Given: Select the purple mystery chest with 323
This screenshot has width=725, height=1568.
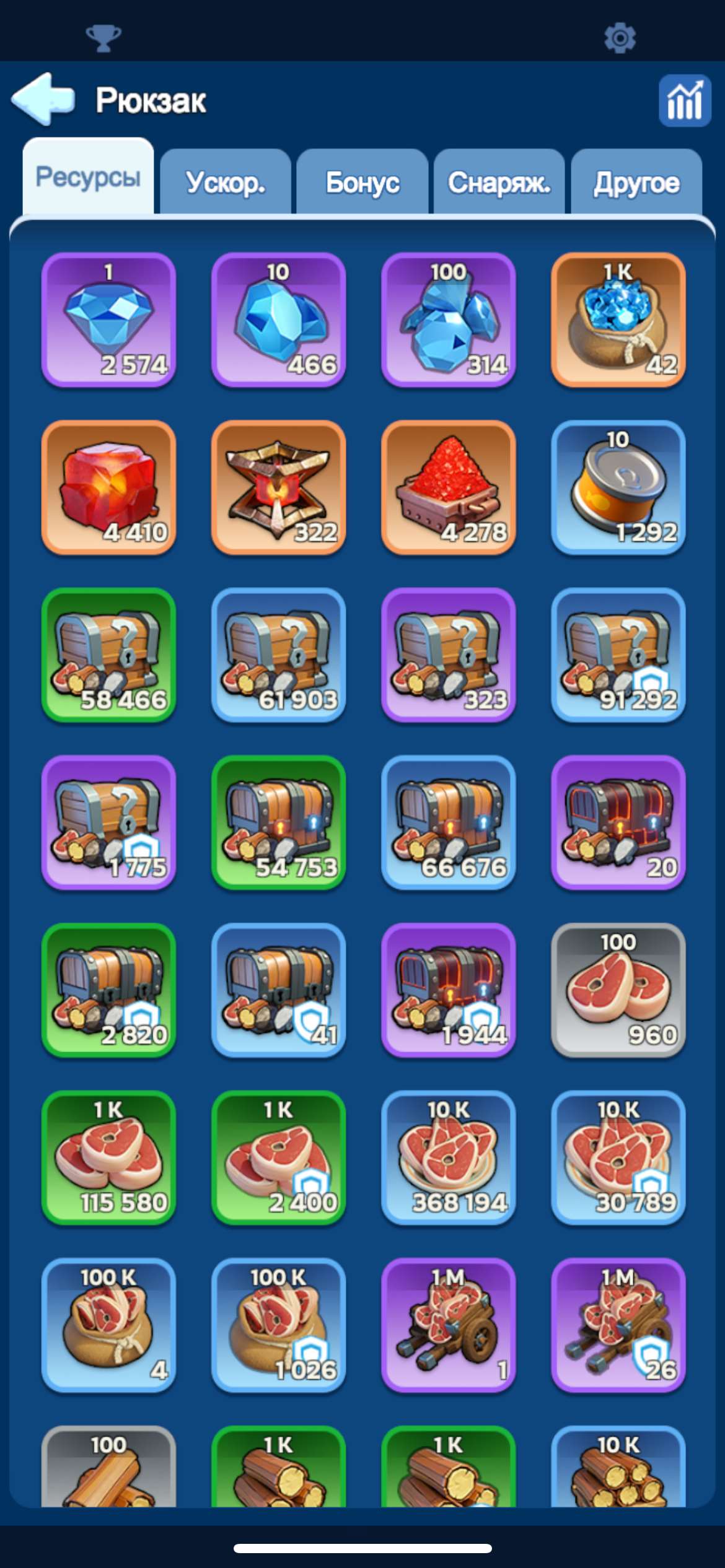Looking at the screenshot, I should (x=448, y=655).
